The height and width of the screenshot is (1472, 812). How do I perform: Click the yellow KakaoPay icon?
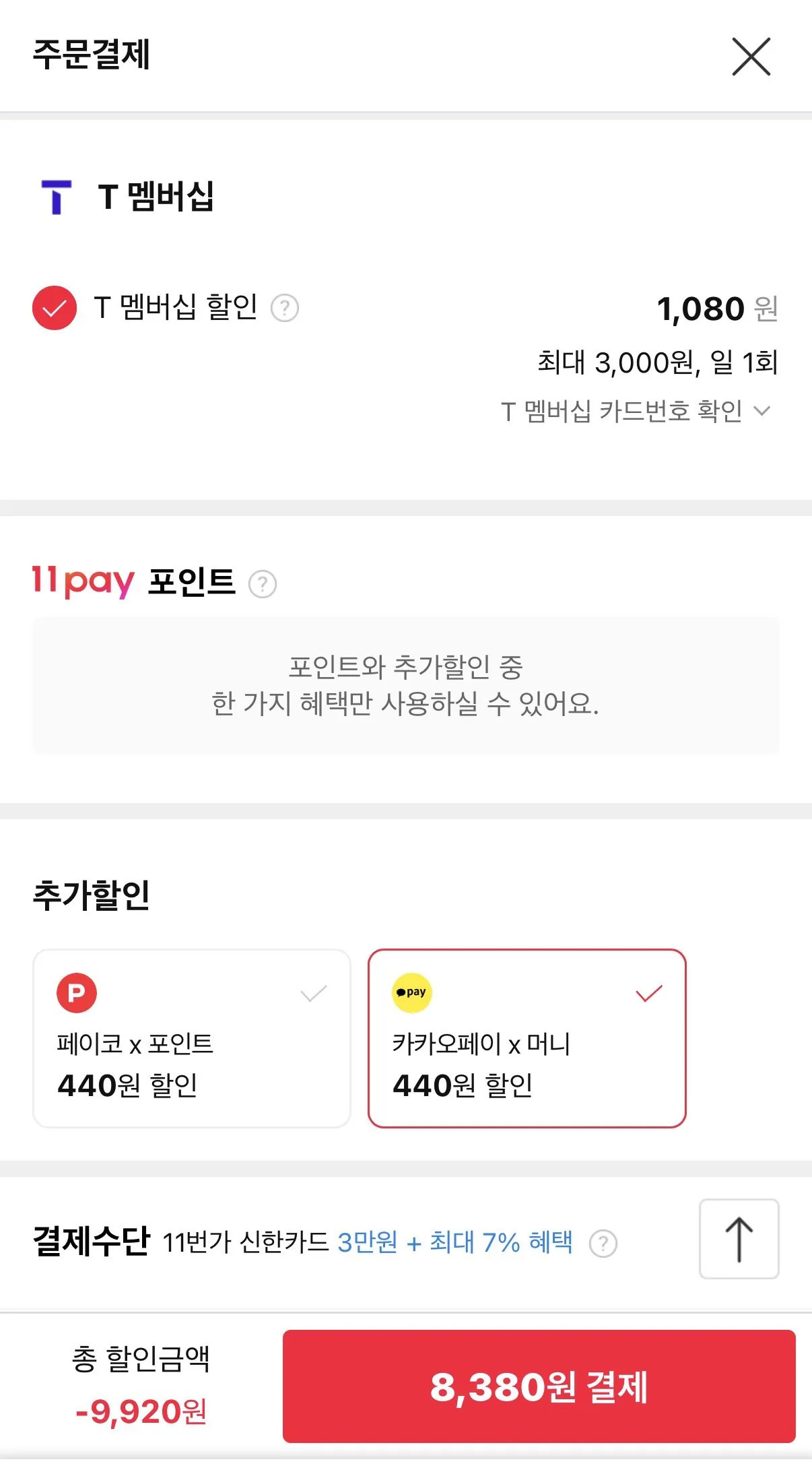[411, 991]
